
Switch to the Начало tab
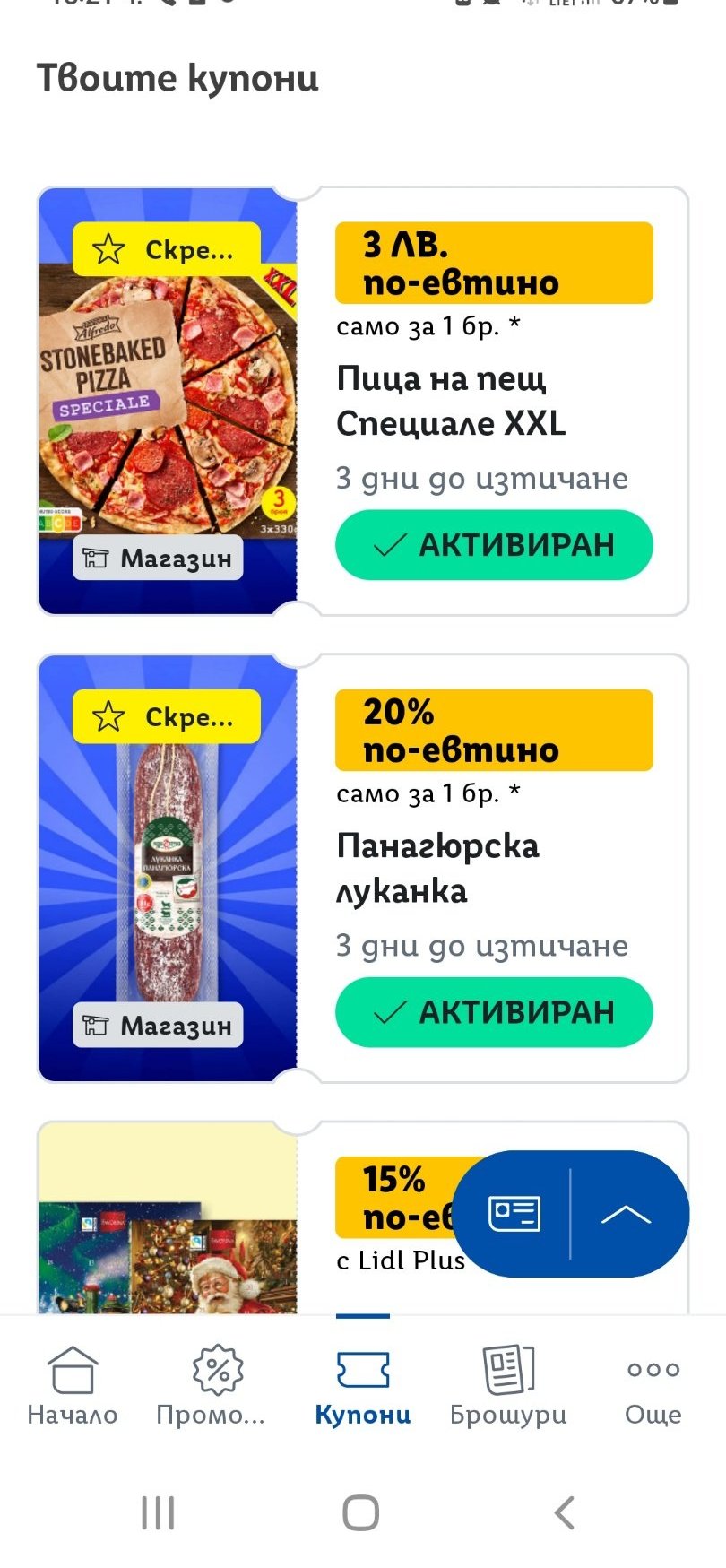[72, 1385]
